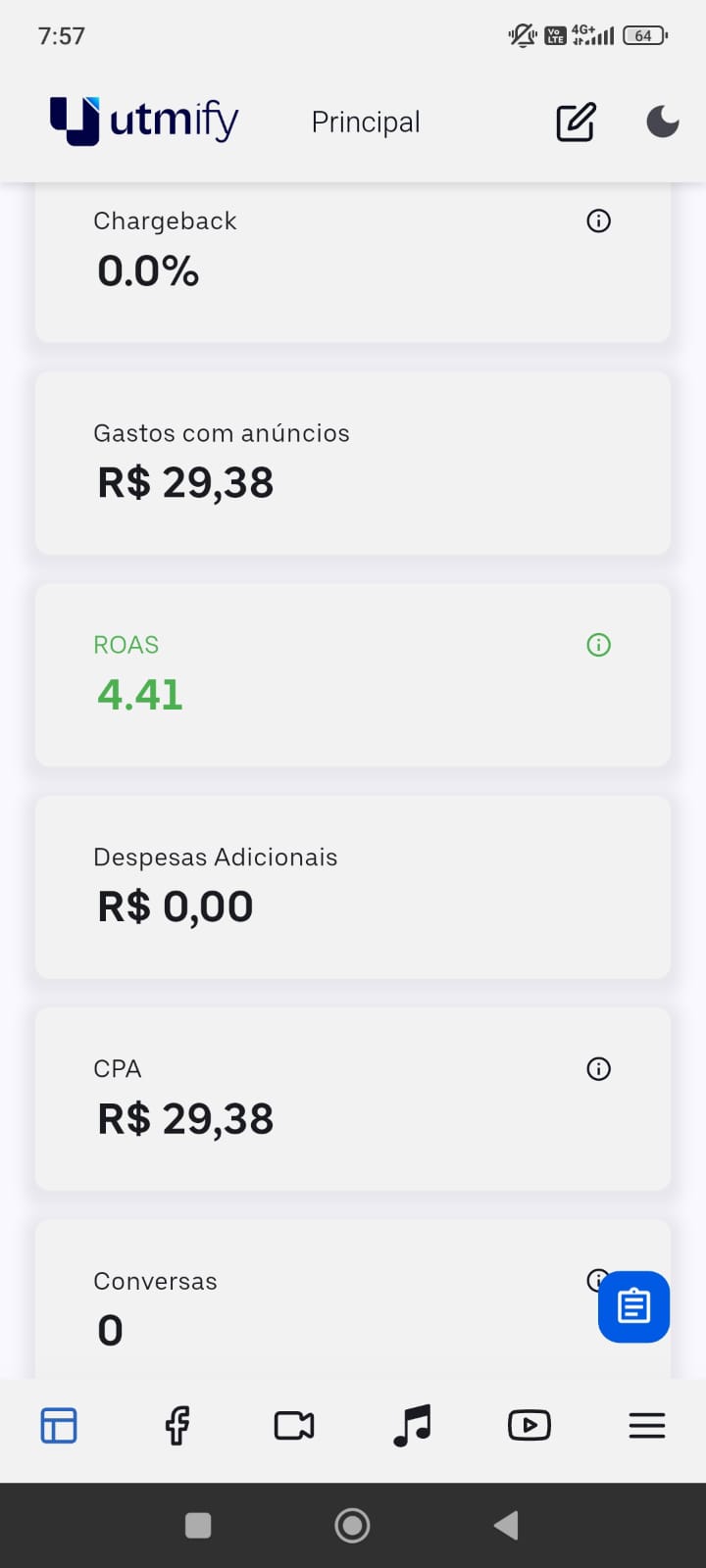Open the Facebook ads section
706x1568 pixels.
(x=176, y=1426)
